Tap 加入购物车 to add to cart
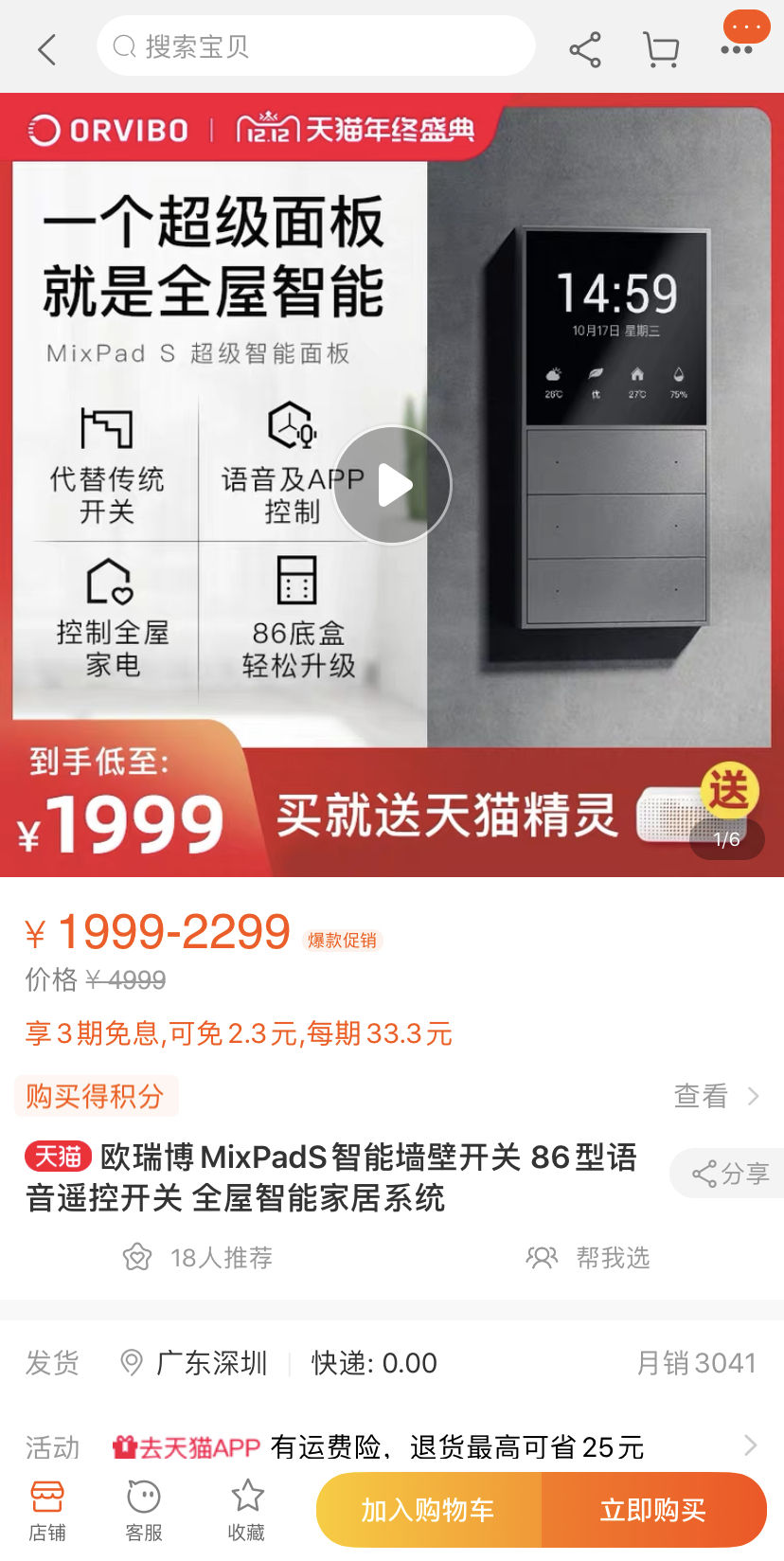Image resolution: width=784 pixels, height=1561 pixels. [428, 1510]
